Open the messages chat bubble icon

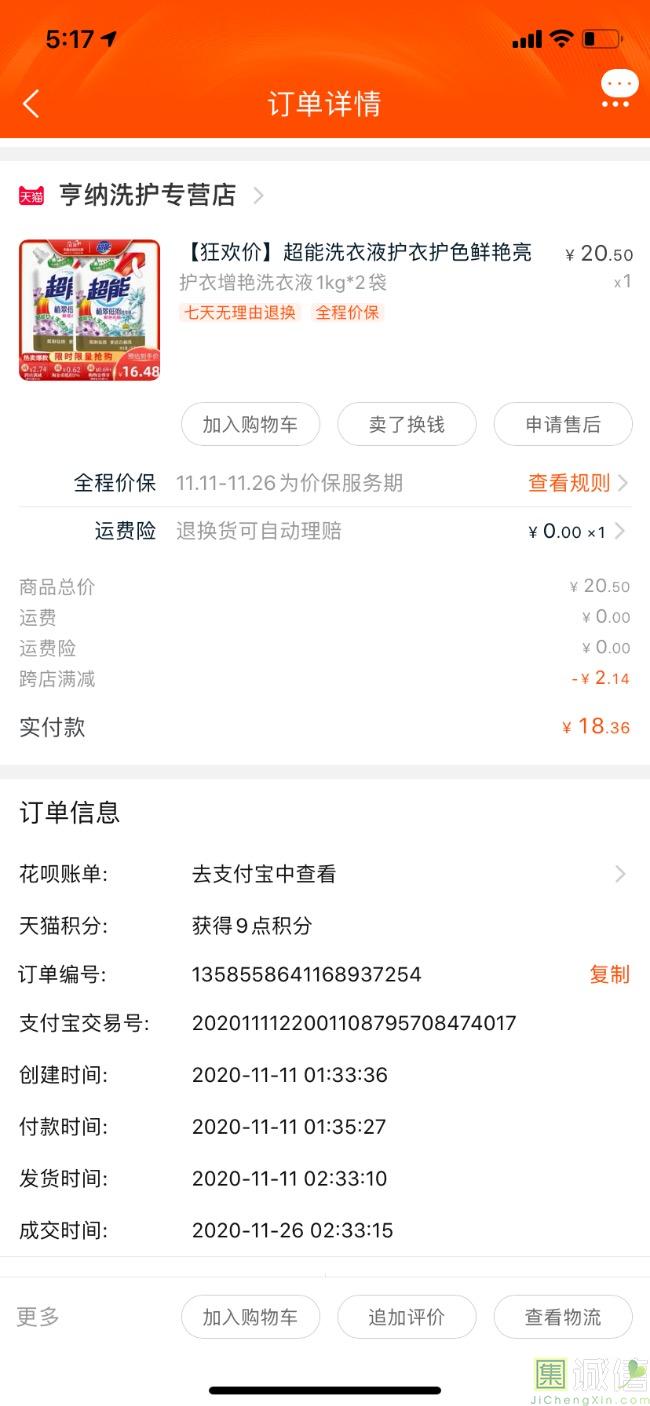tap(618, 88)
